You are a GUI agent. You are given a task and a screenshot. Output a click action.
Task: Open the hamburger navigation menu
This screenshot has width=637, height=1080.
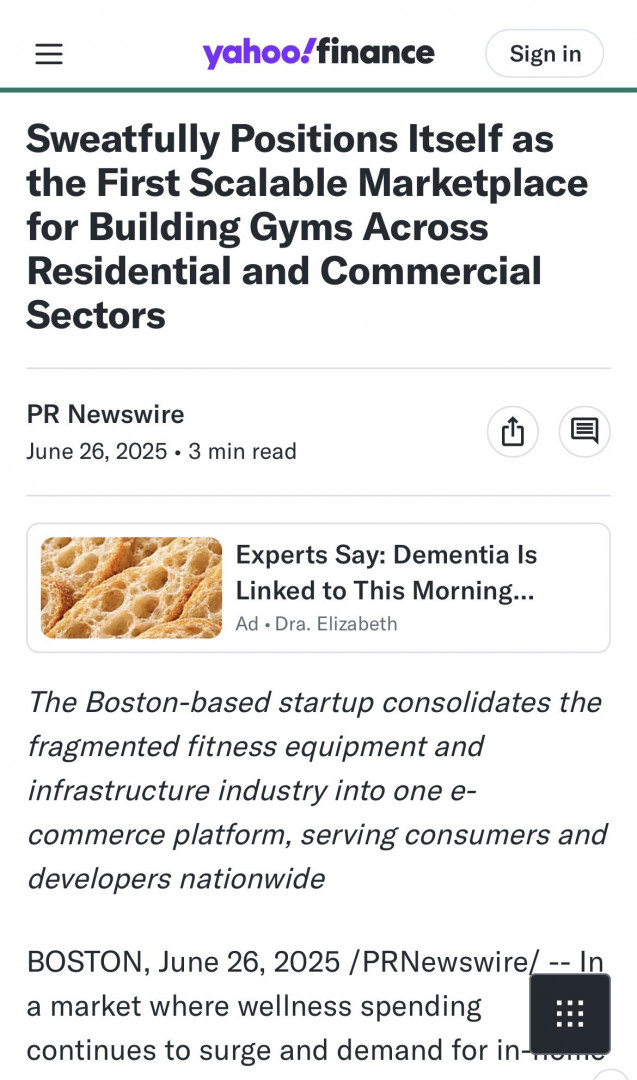(48, 54)
